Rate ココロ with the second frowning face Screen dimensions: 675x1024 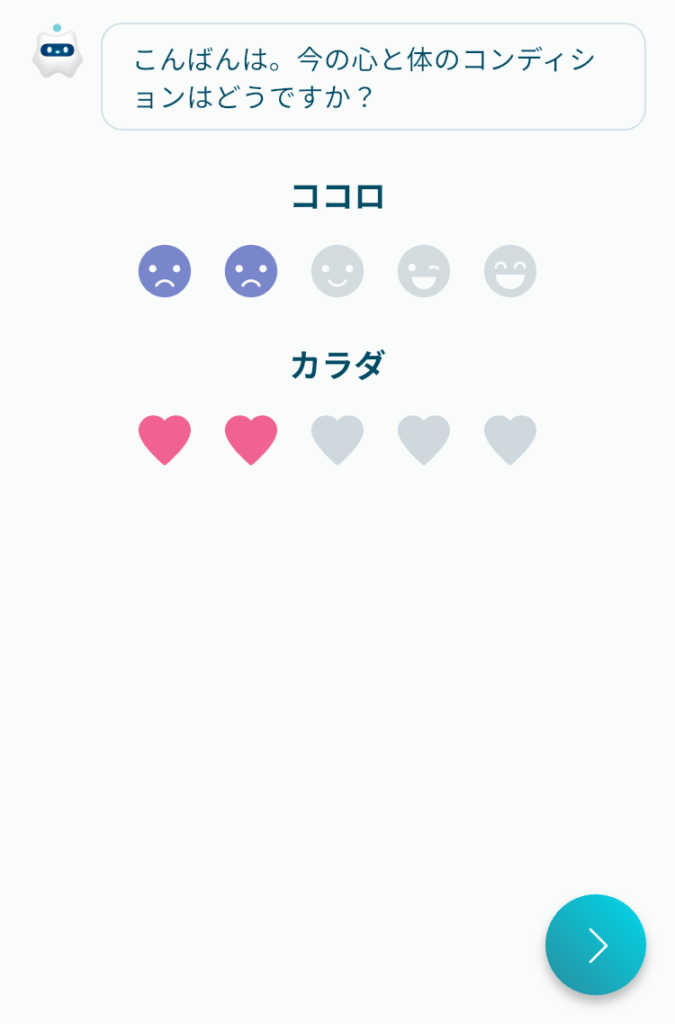pos(251,271)
